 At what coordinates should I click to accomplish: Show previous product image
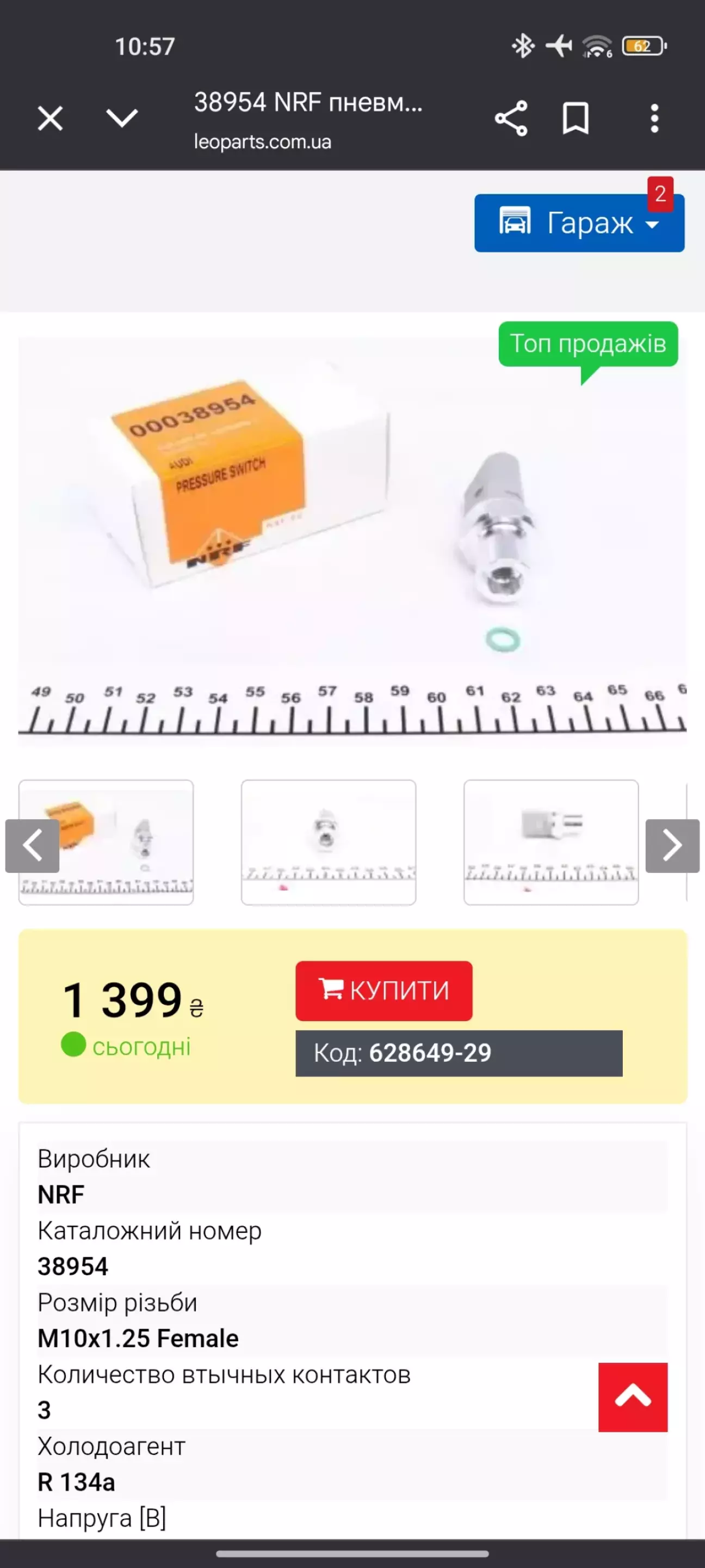(32, 845)
